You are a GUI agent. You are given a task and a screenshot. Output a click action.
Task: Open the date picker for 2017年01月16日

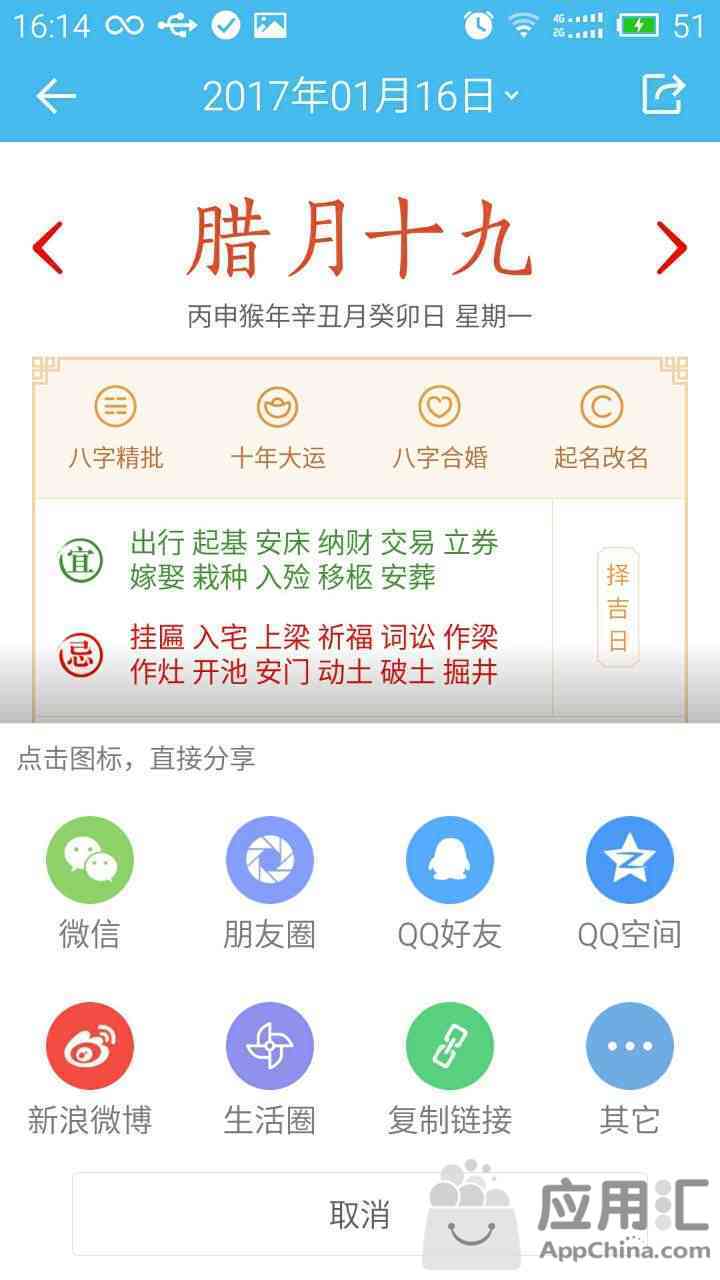360,96
